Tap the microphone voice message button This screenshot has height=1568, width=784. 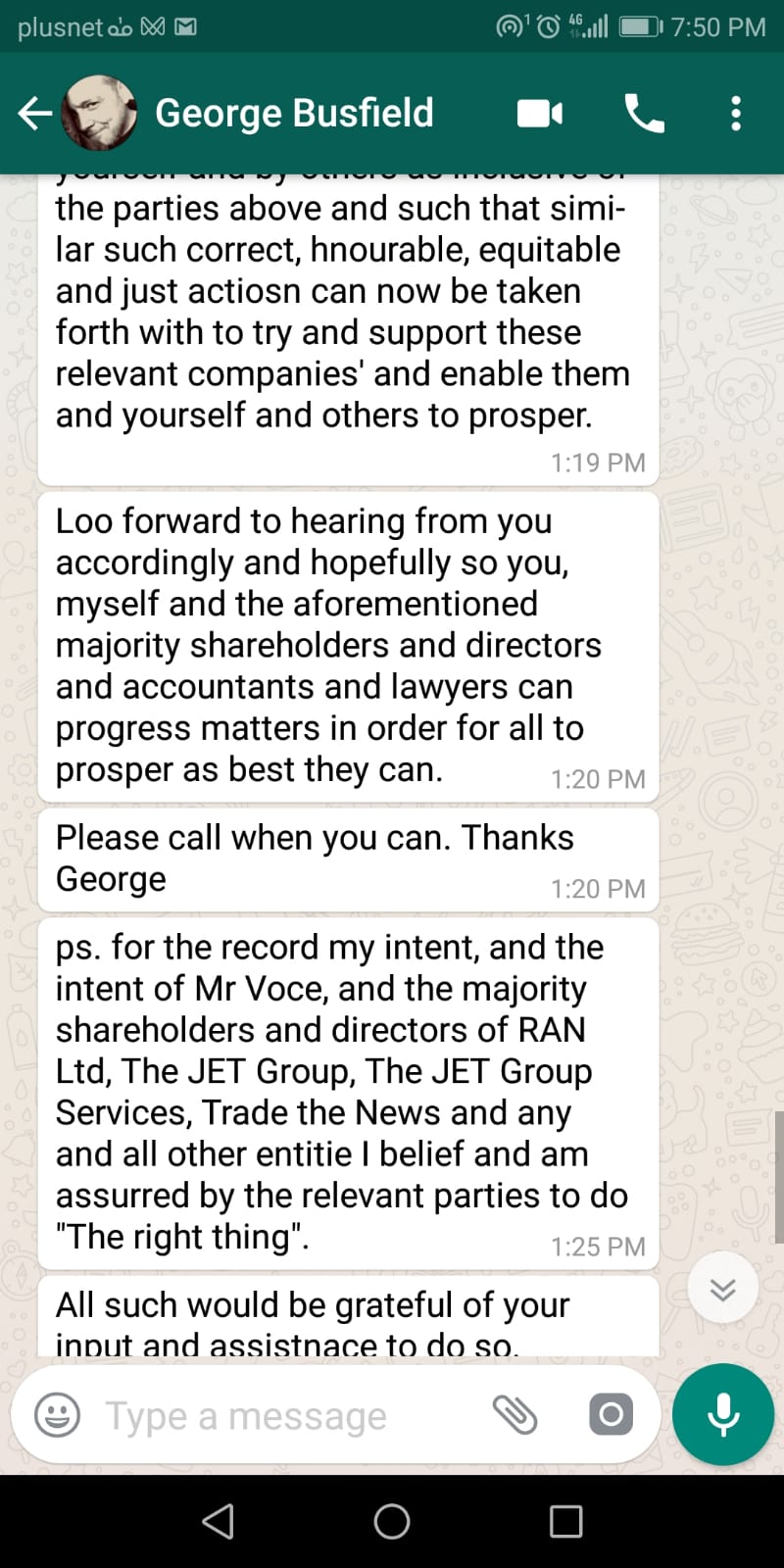(723, 1414)
